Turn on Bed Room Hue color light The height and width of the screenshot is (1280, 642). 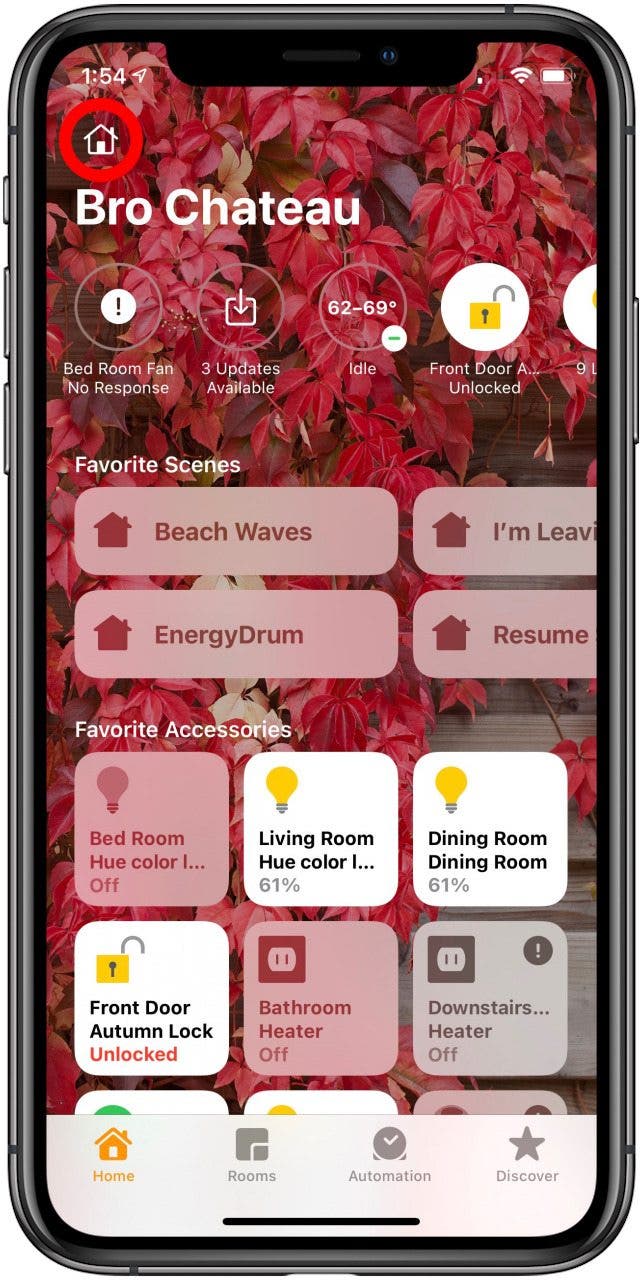(x=151, y=829)
